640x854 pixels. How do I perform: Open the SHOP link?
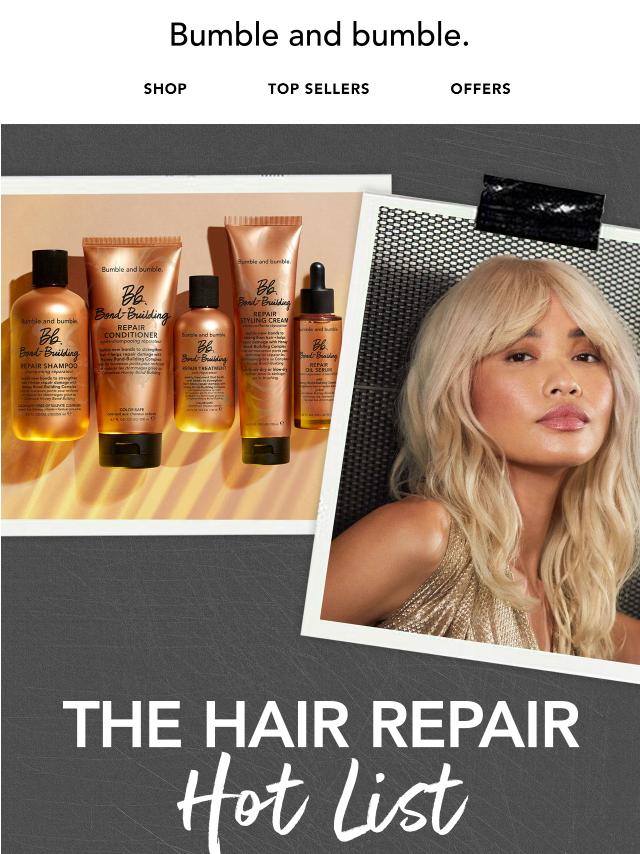click(165, 89)
